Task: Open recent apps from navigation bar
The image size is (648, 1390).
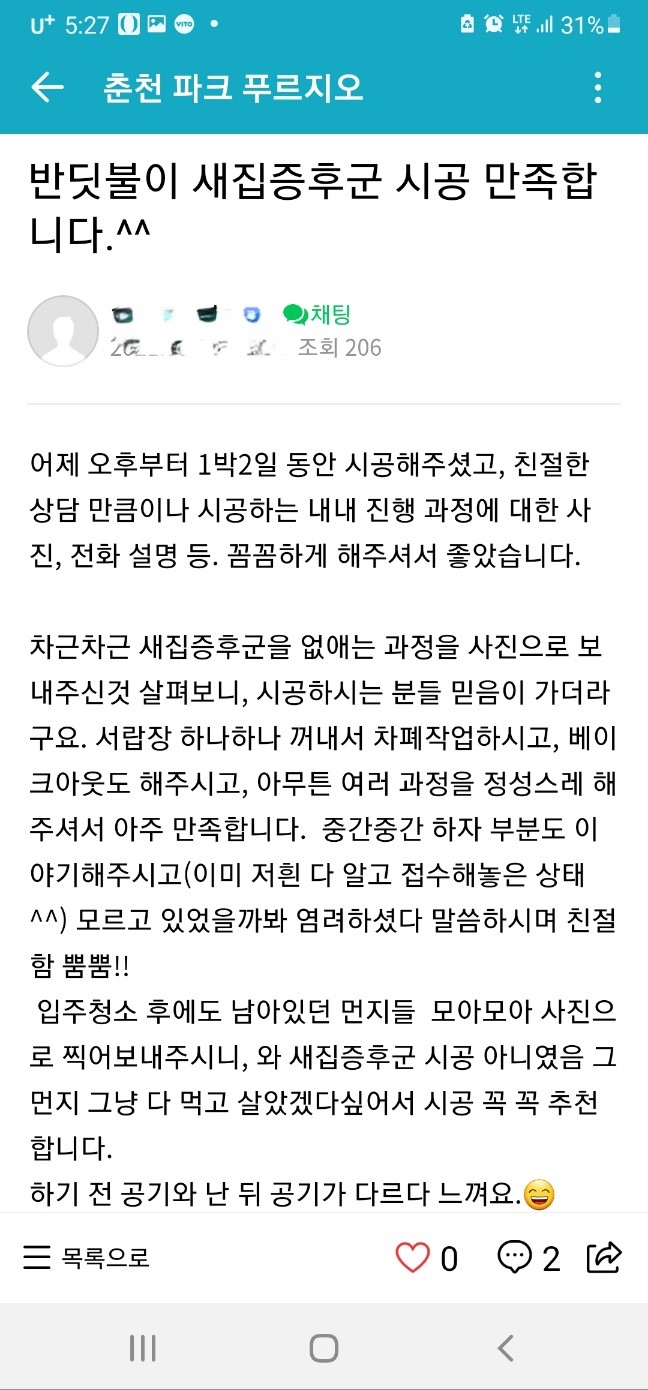Action: click(142, 1348)
